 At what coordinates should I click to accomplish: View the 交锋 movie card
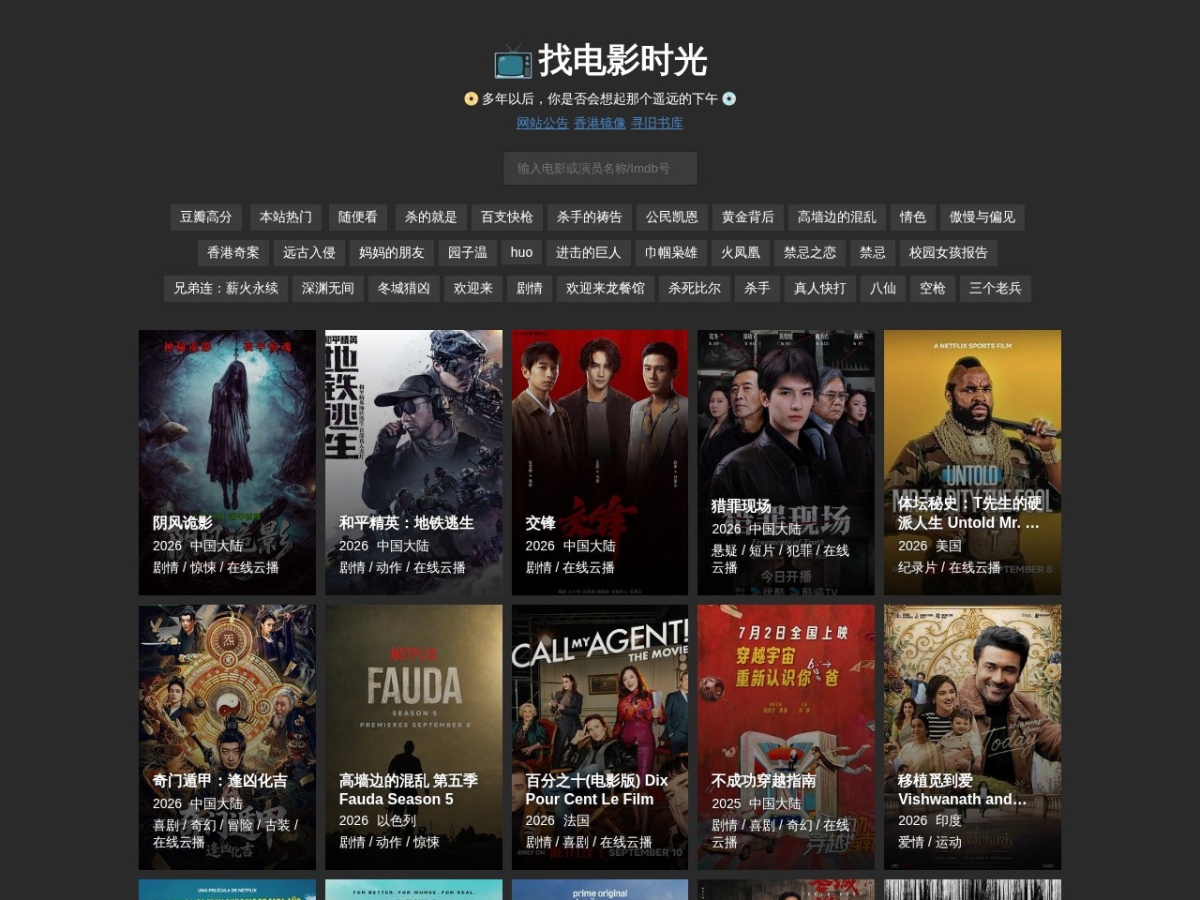click(x=600, y=462)
